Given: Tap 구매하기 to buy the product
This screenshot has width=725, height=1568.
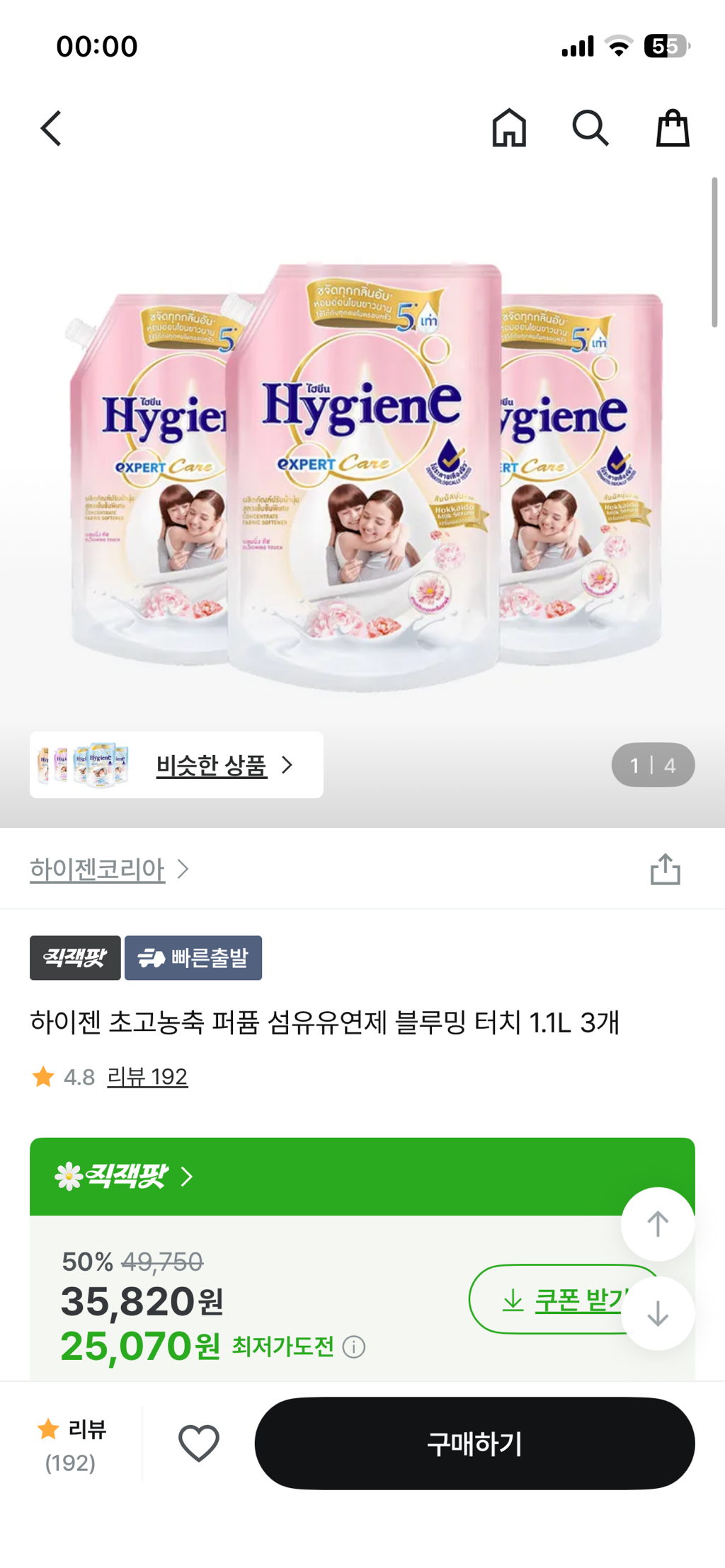Looking at the screenshot, I should (474, 1443).
